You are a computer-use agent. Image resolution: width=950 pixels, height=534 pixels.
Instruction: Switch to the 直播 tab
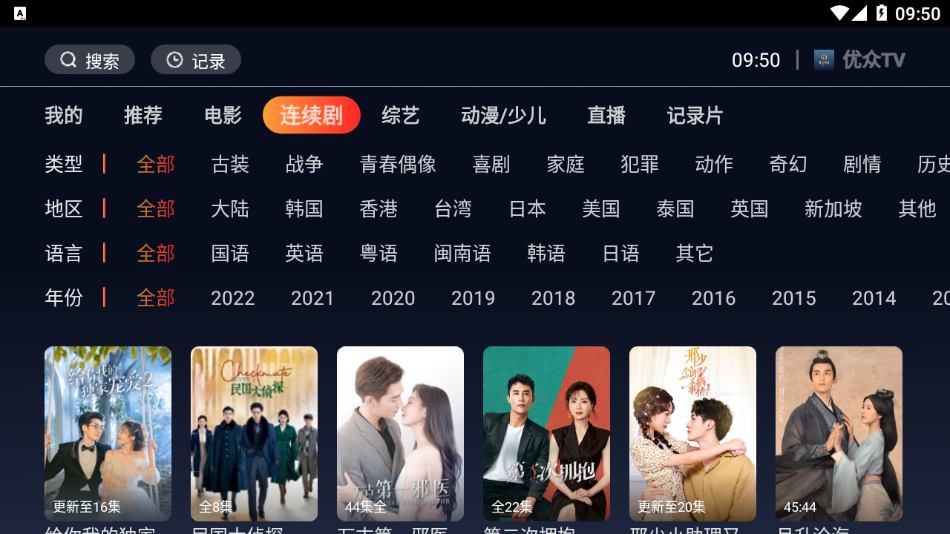tap(606, 115)
